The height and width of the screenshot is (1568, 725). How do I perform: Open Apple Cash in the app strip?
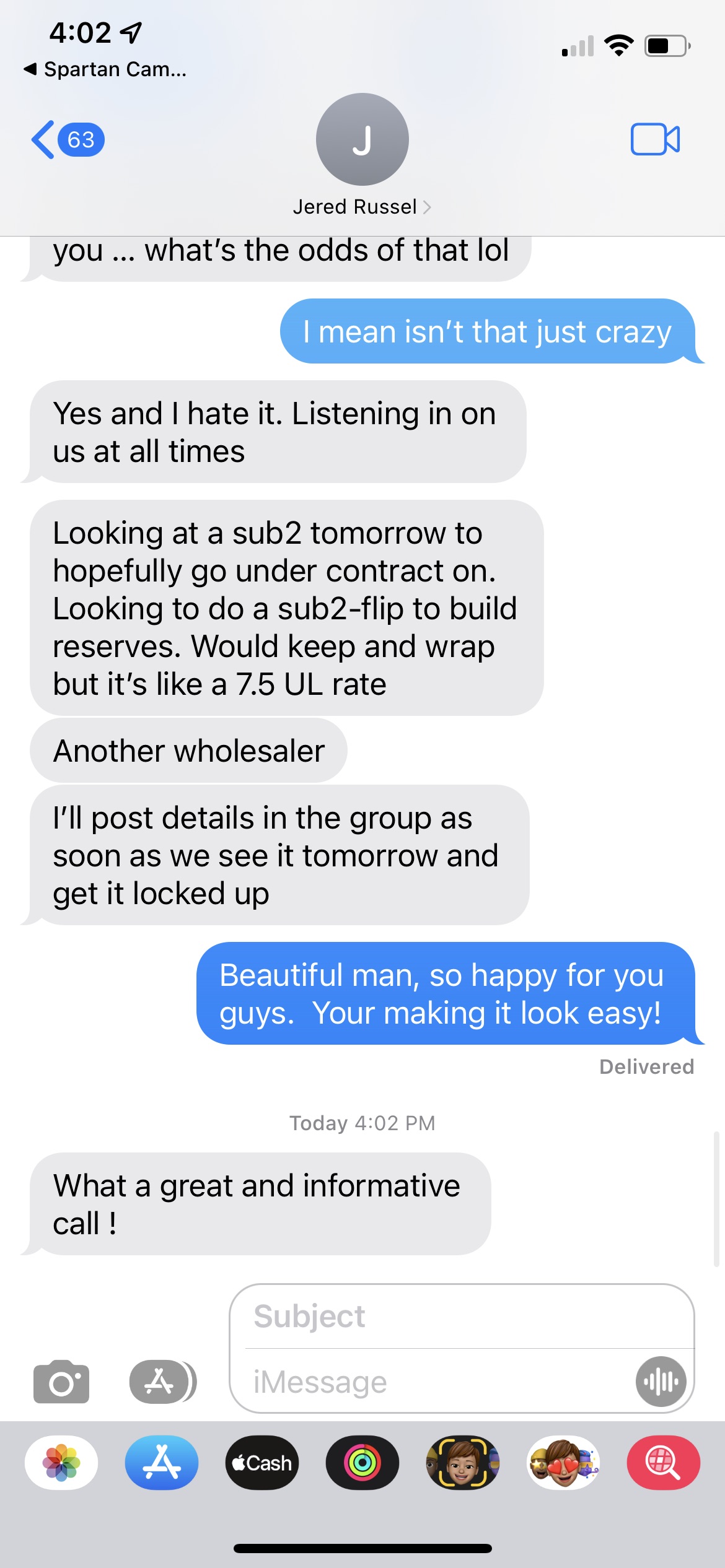[x=262, y=1463]
